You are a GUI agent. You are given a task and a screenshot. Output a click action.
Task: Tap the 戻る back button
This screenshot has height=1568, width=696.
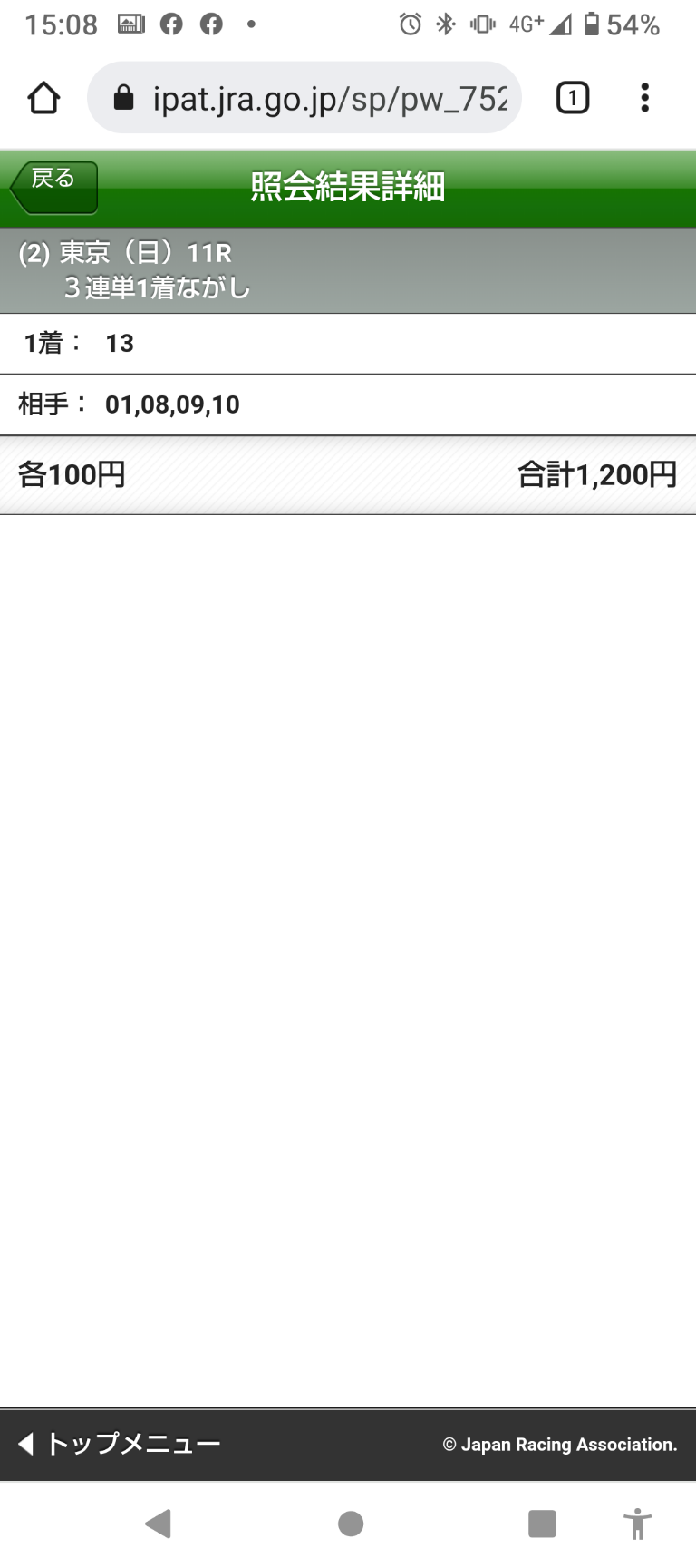tap(53, 188)
